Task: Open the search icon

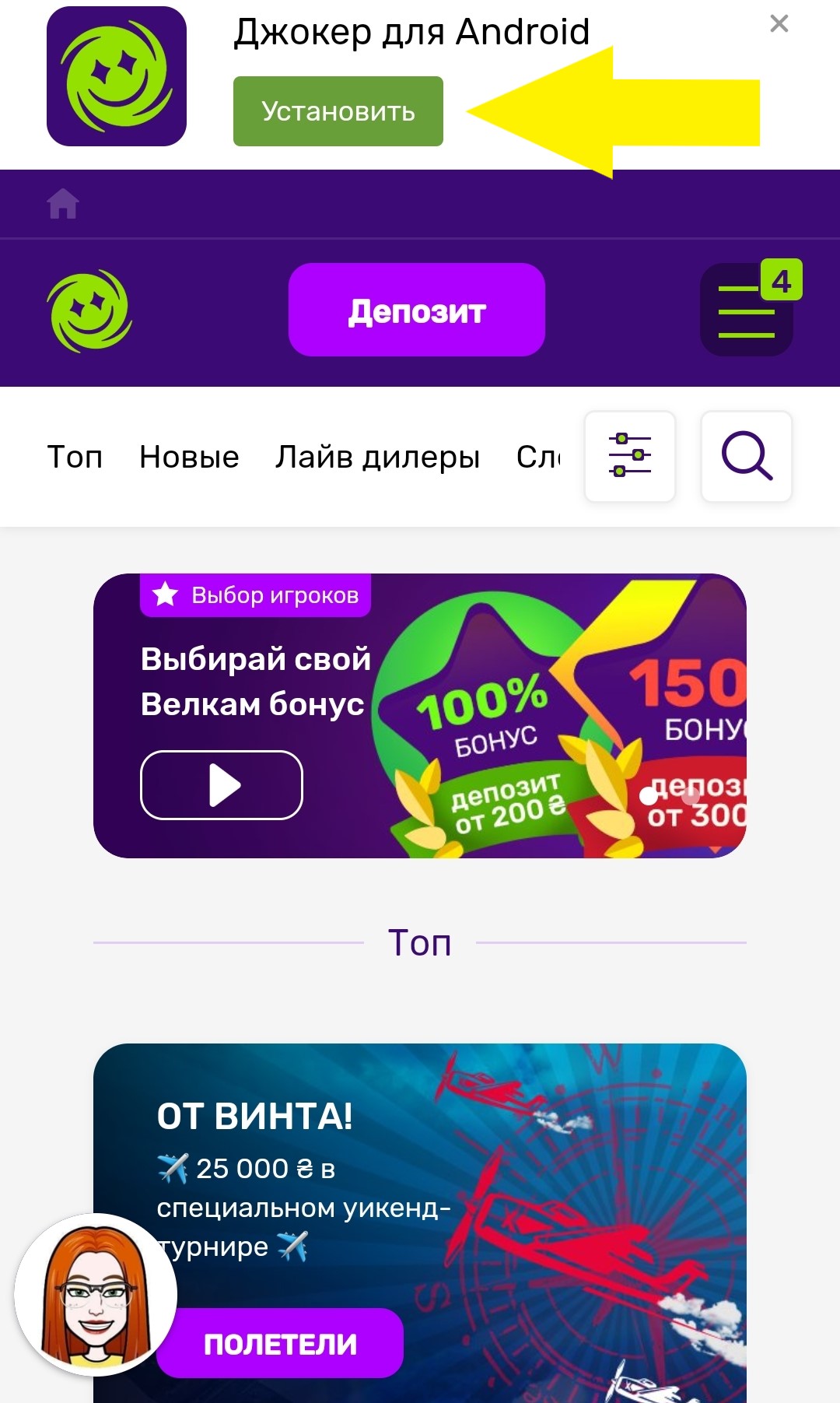Action: coord(746,458)
